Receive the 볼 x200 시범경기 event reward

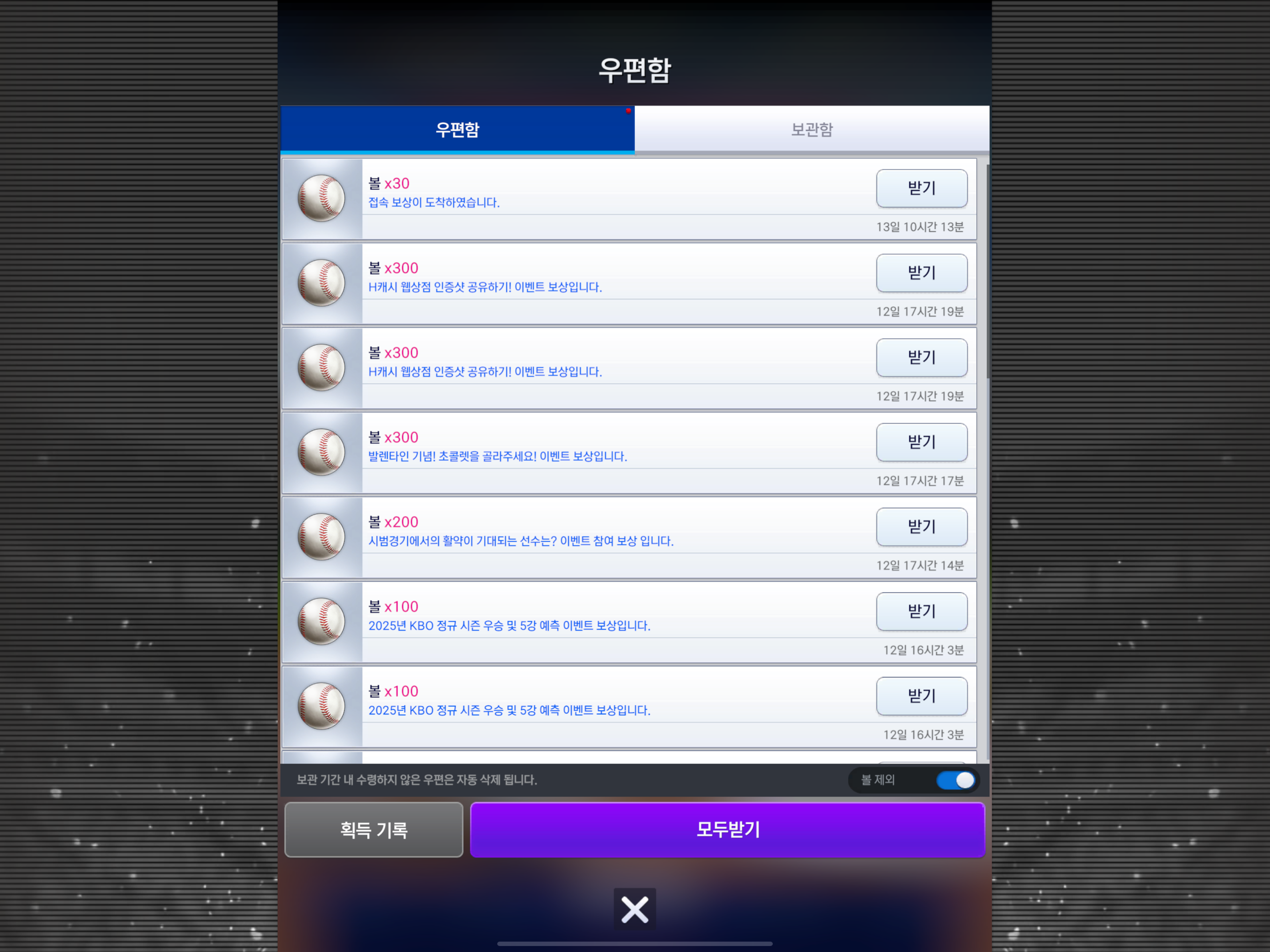[921, 527]
